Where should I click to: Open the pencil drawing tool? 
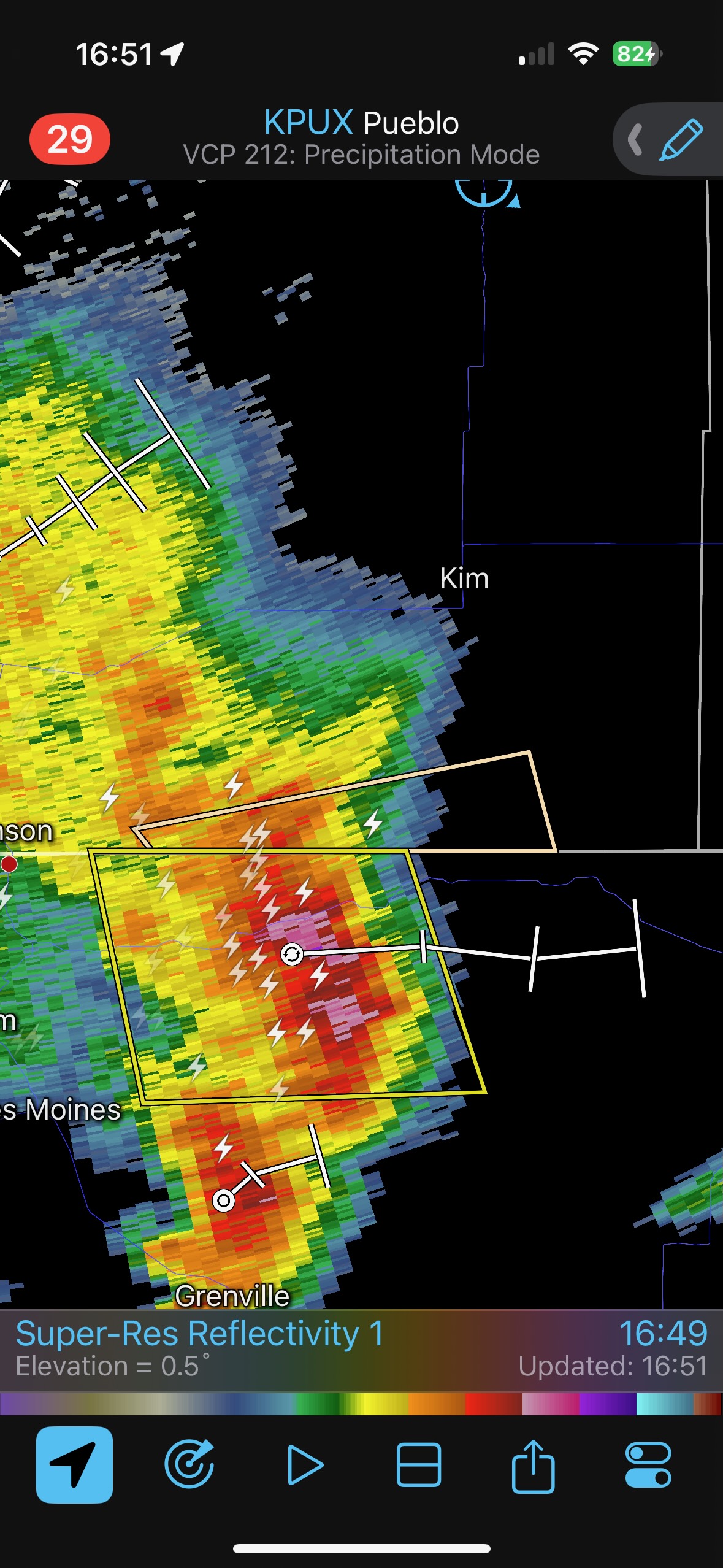point(681,140)
